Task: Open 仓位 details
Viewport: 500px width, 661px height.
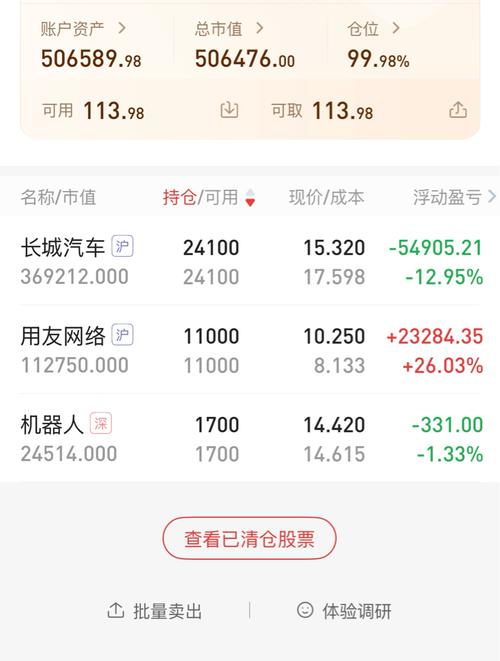Action: click(374, 29)
